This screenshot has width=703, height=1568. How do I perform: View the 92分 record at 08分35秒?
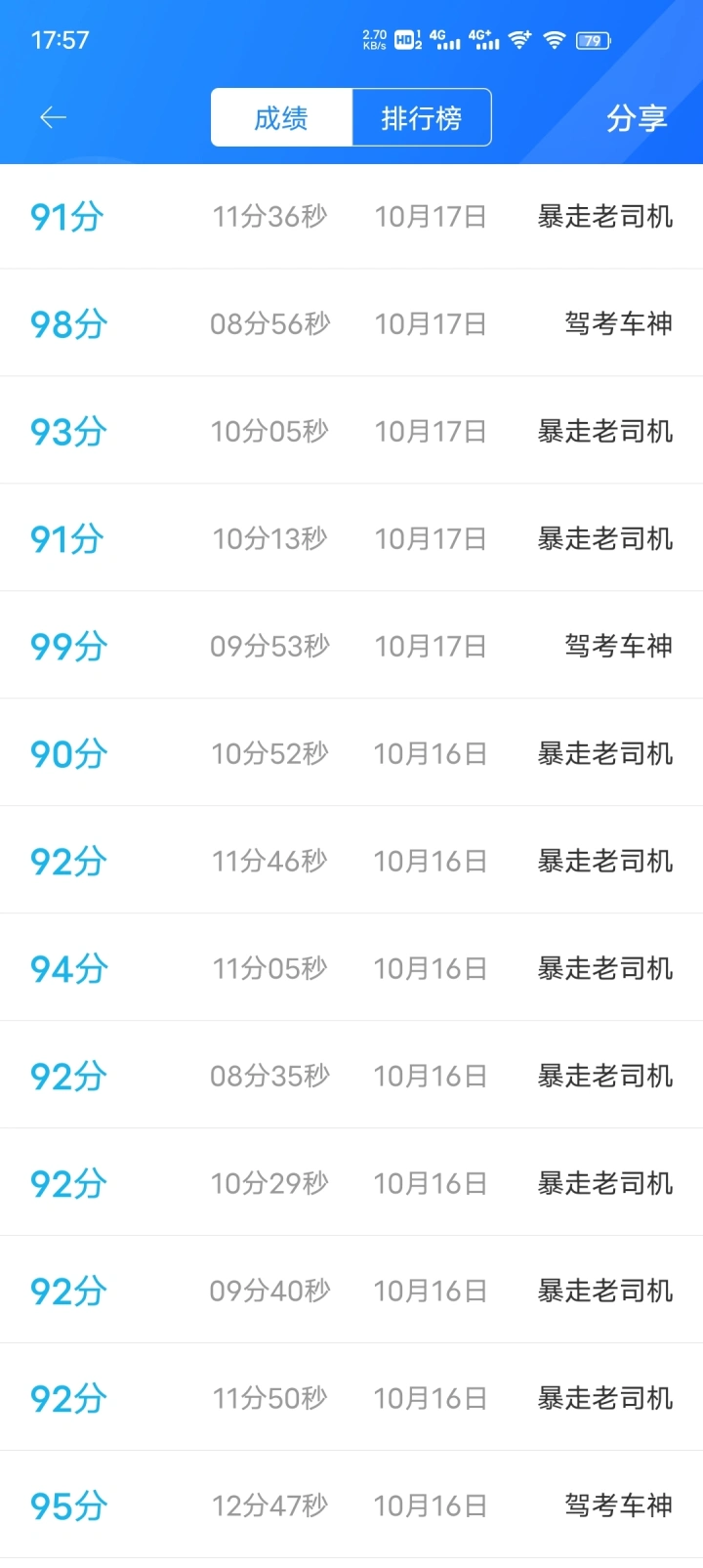tap(351, 1076)
